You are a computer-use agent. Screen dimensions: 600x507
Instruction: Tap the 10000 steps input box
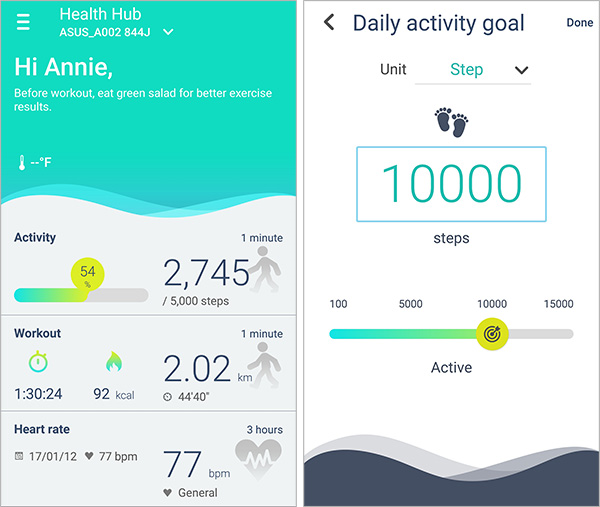click(x=451, y=184)
